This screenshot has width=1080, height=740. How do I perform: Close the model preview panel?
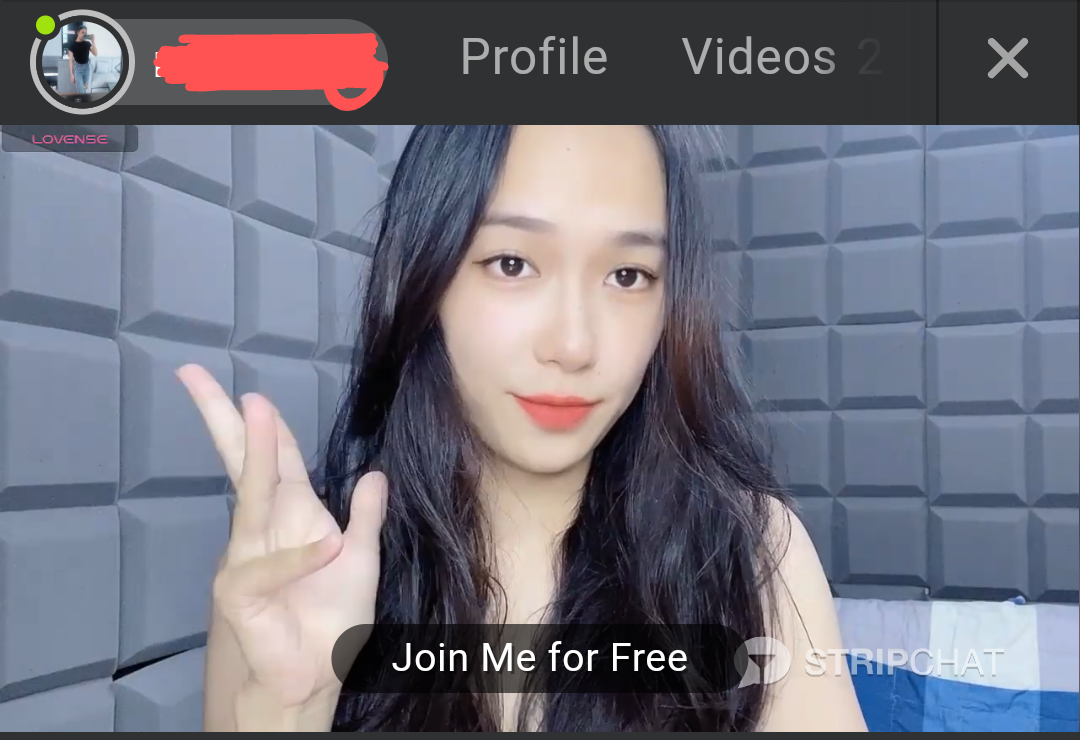tap(1007, 60)
